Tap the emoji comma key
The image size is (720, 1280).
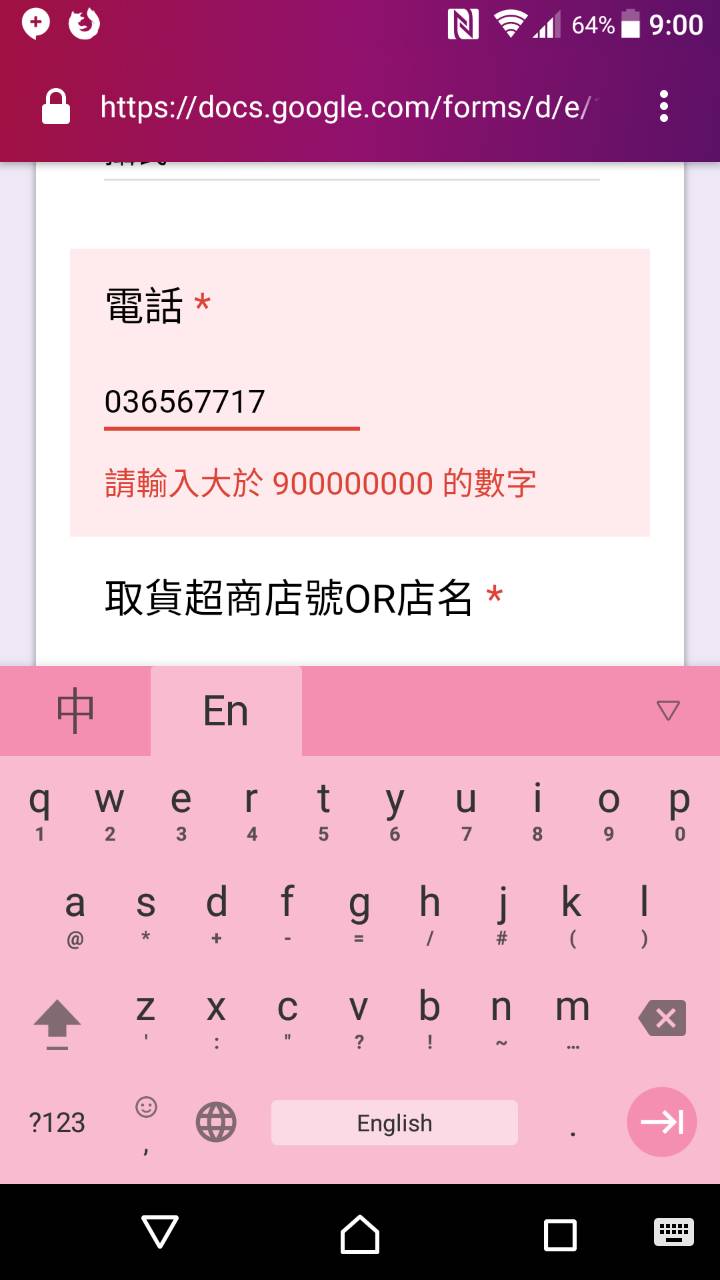[146, 1122]
